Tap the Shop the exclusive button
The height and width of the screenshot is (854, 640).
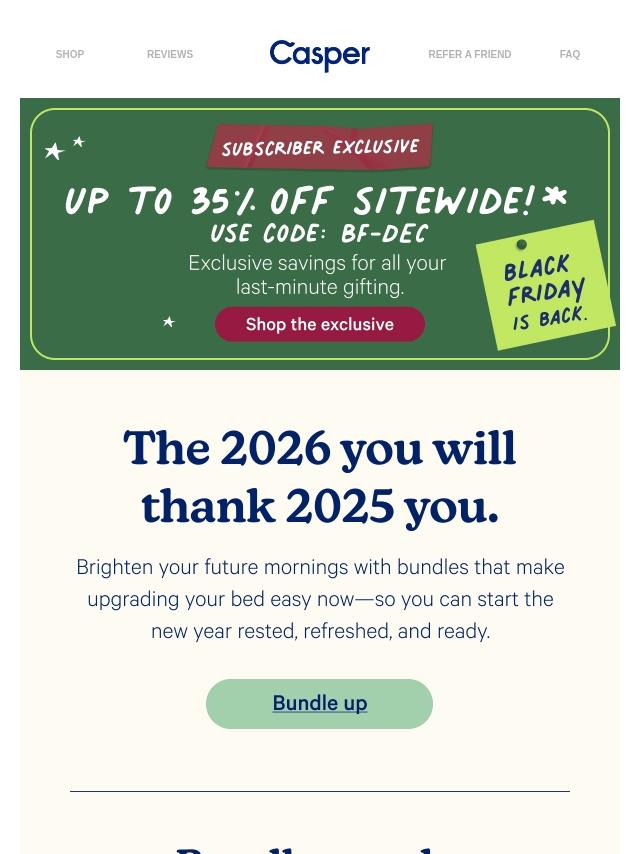pyautogui.click(x=320, y=325)
